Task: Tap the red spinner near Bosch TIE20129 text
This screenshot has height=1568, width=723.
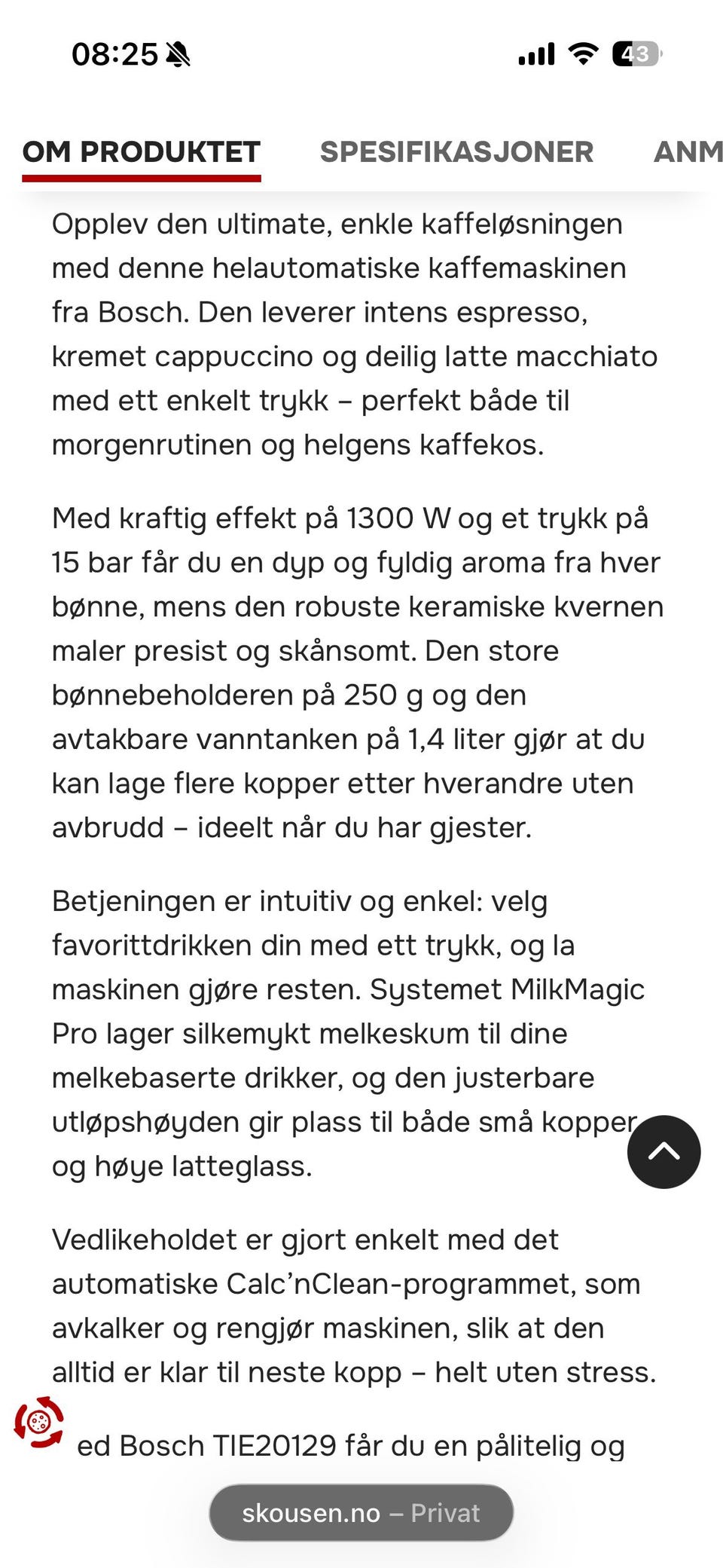Action: (39, 1423)
